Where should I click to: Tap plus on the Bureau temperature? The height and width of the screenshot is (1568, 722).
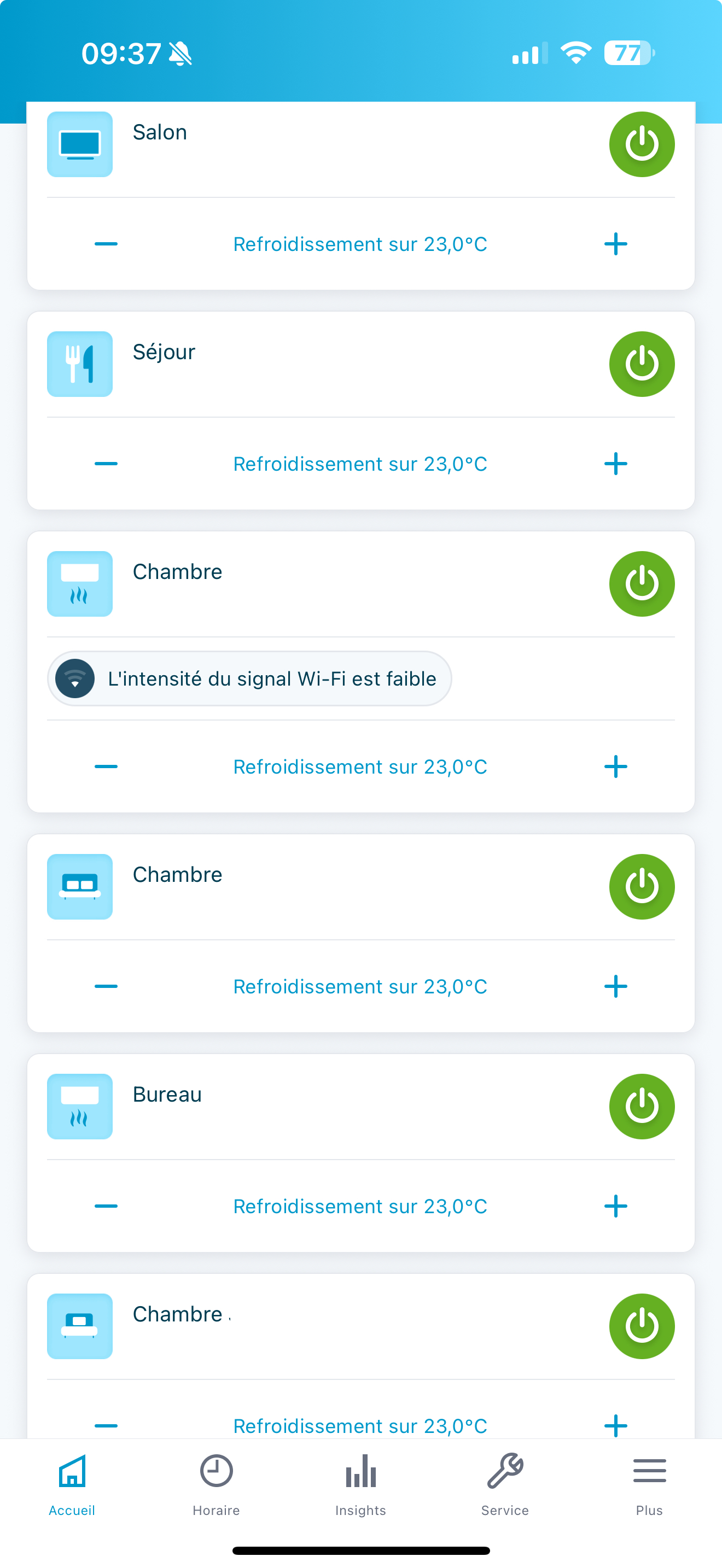pos(615,1207)
